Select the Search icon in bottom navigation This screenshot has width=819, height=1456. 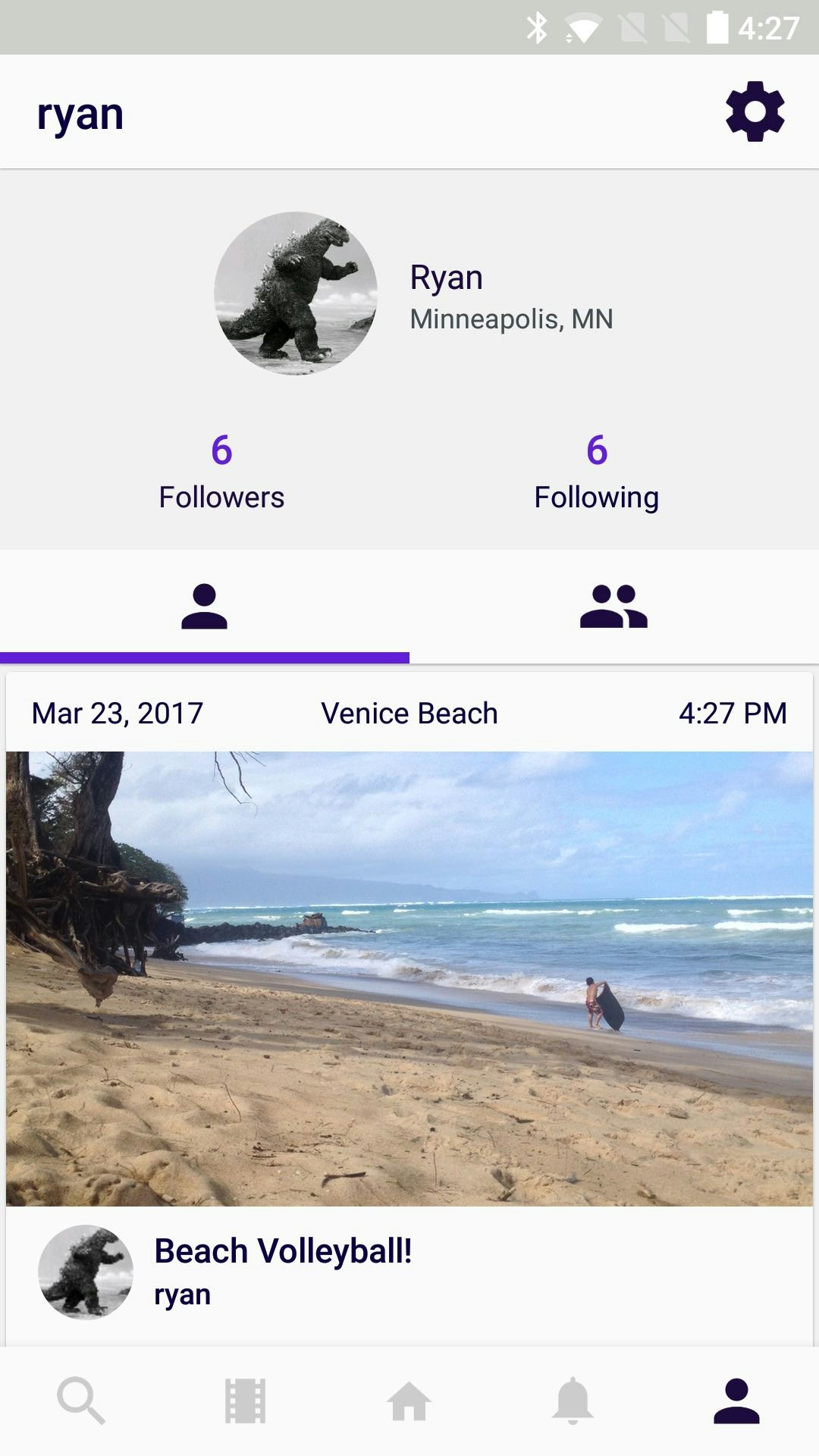(x=81, y=1401)
